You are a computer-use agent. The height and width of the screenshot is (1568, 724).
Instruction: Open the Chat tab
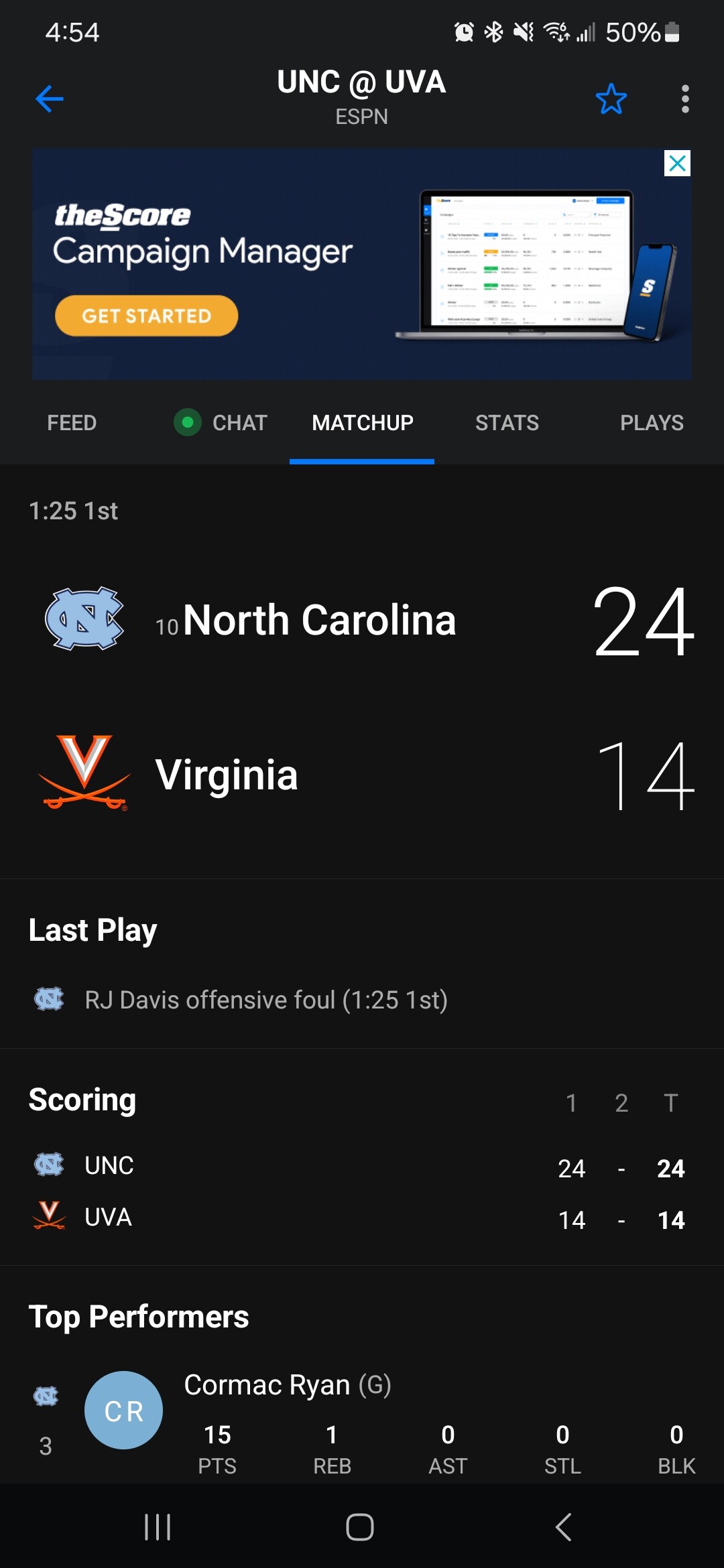click(221, 423)
